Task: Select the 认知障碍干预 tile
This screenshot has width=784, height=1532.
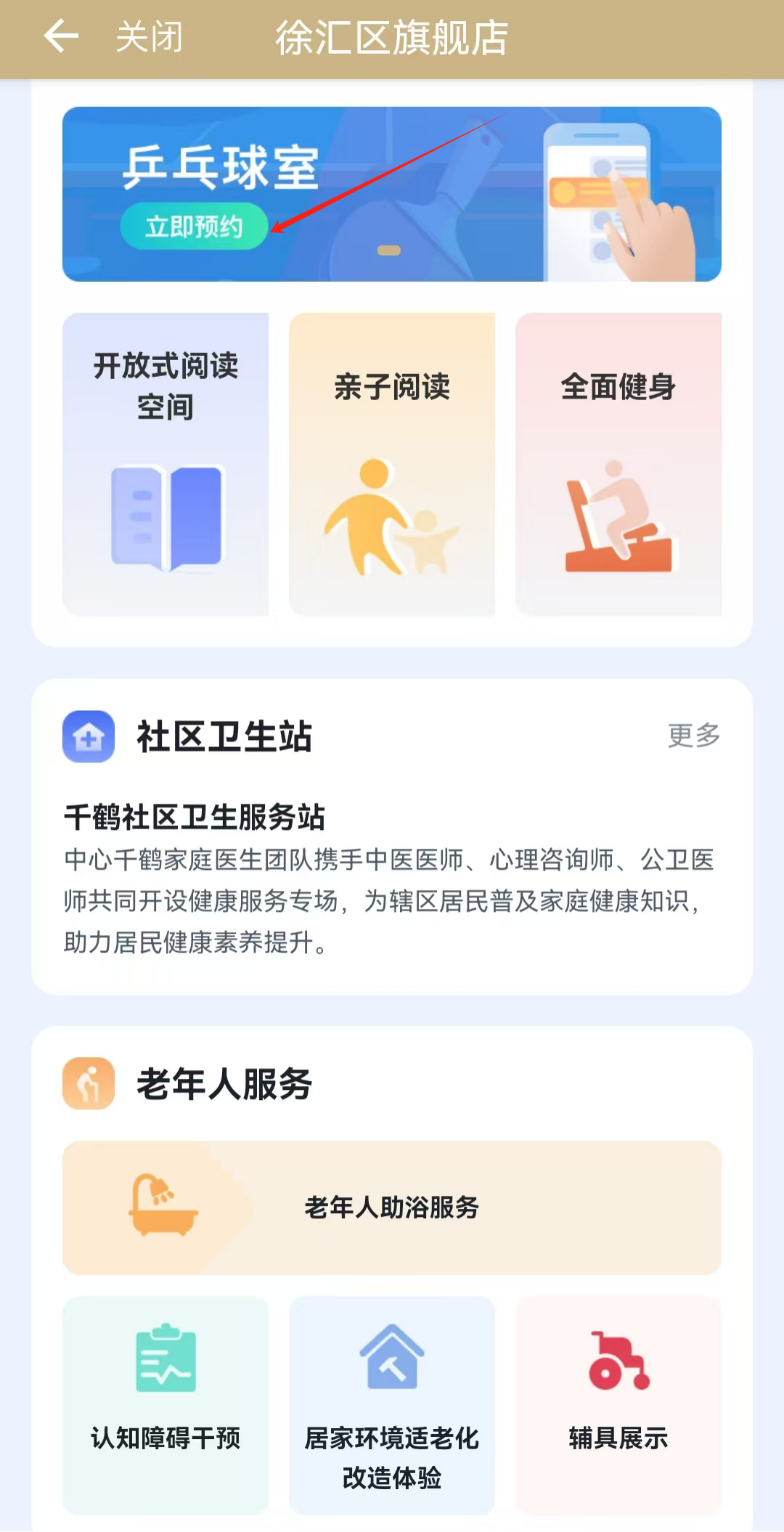Action: click(166, 1404)
